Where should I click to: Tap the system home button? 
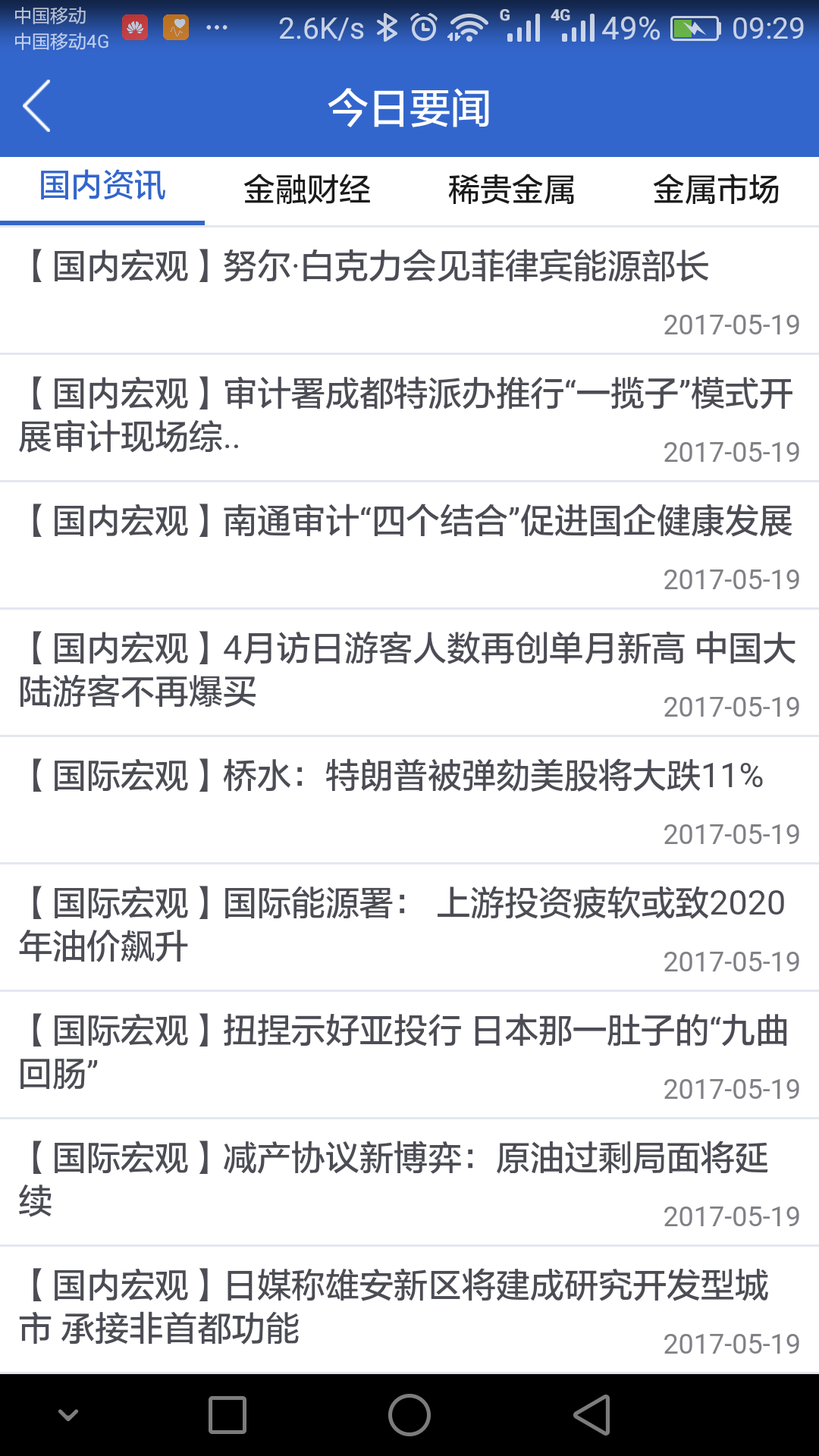409,1415
